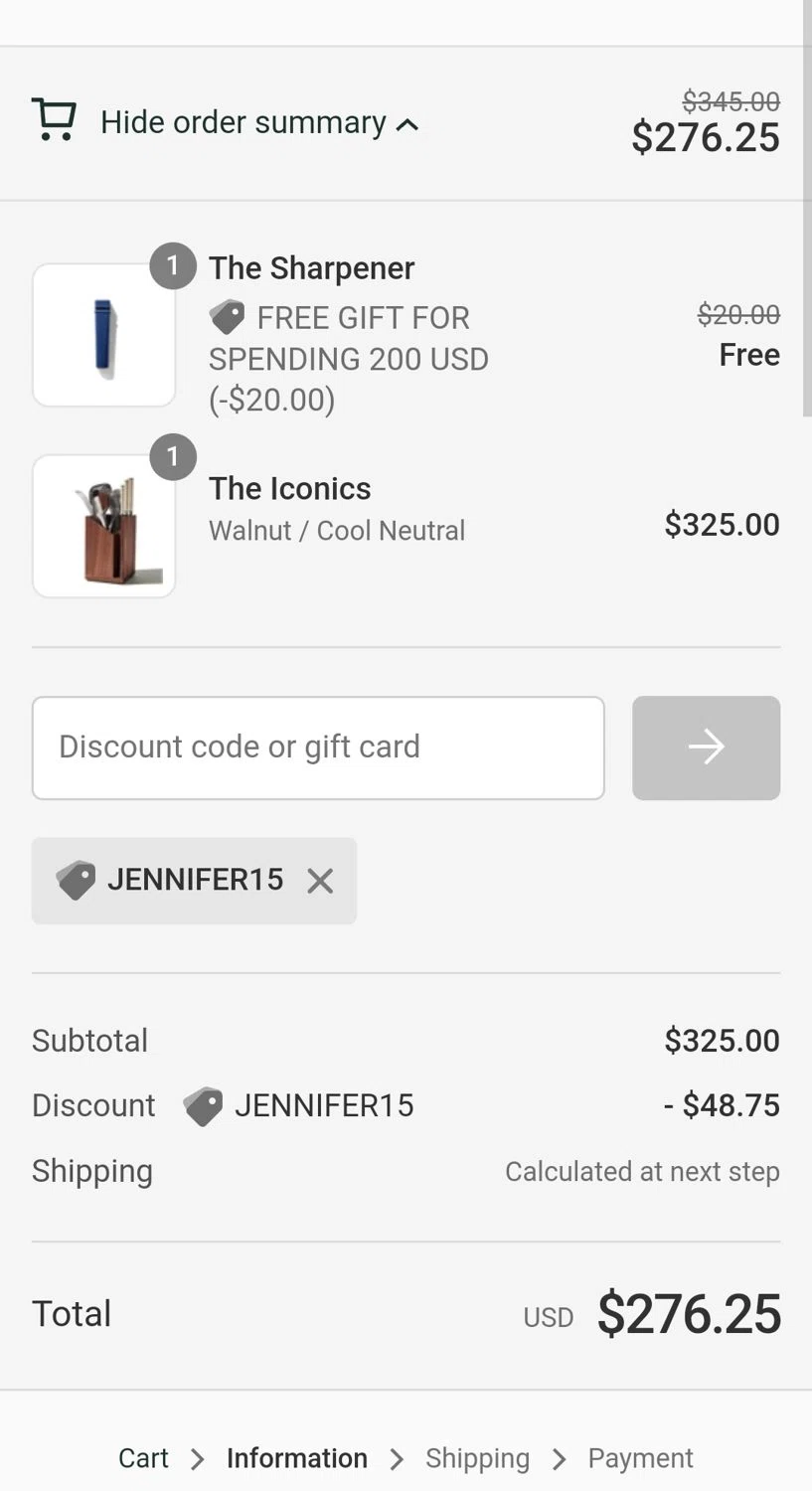The height and width of the screenshot is (1491, 812).
Task: Go back to Cart in the breadcrumb
Action: 143,1458
